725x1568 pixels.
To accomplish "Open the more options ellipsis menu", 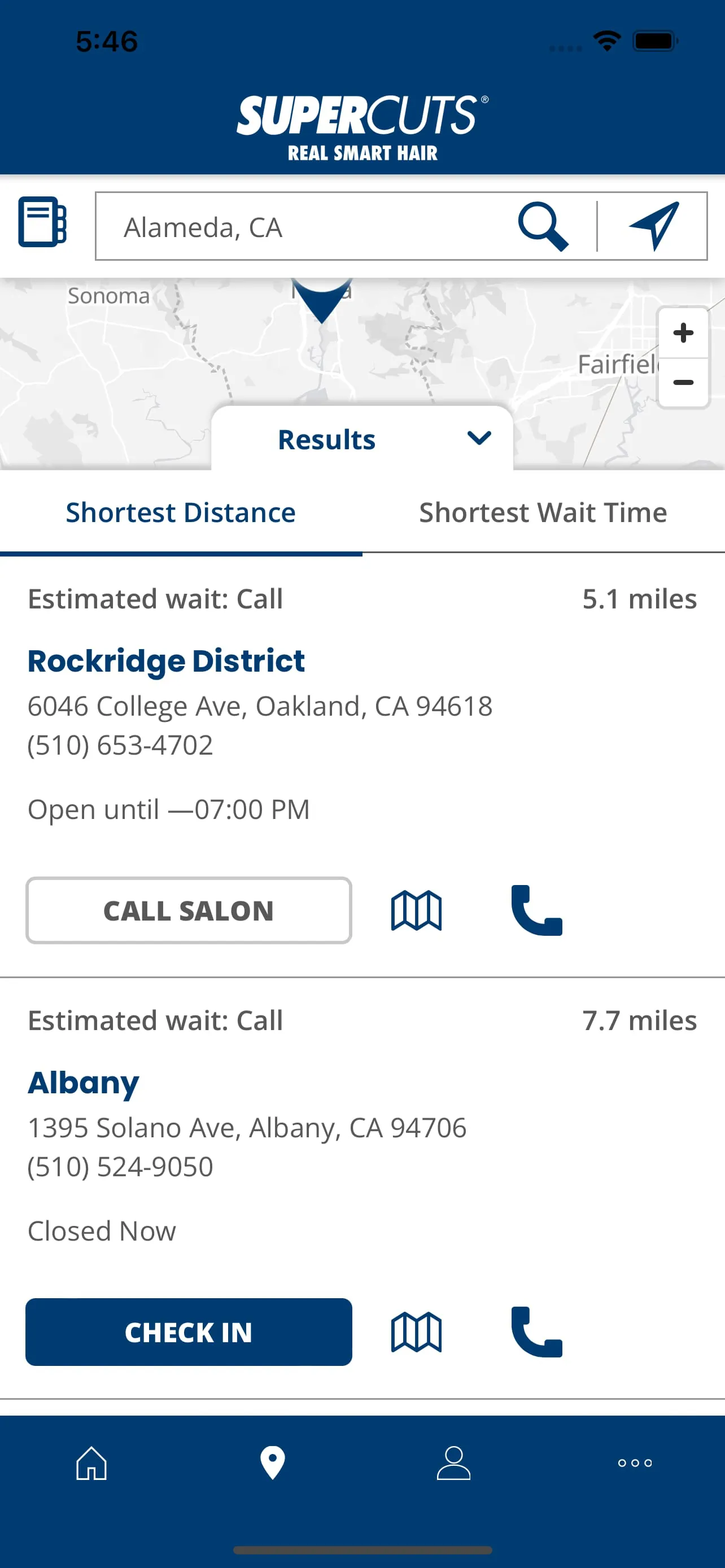I will click(634, 1464).
